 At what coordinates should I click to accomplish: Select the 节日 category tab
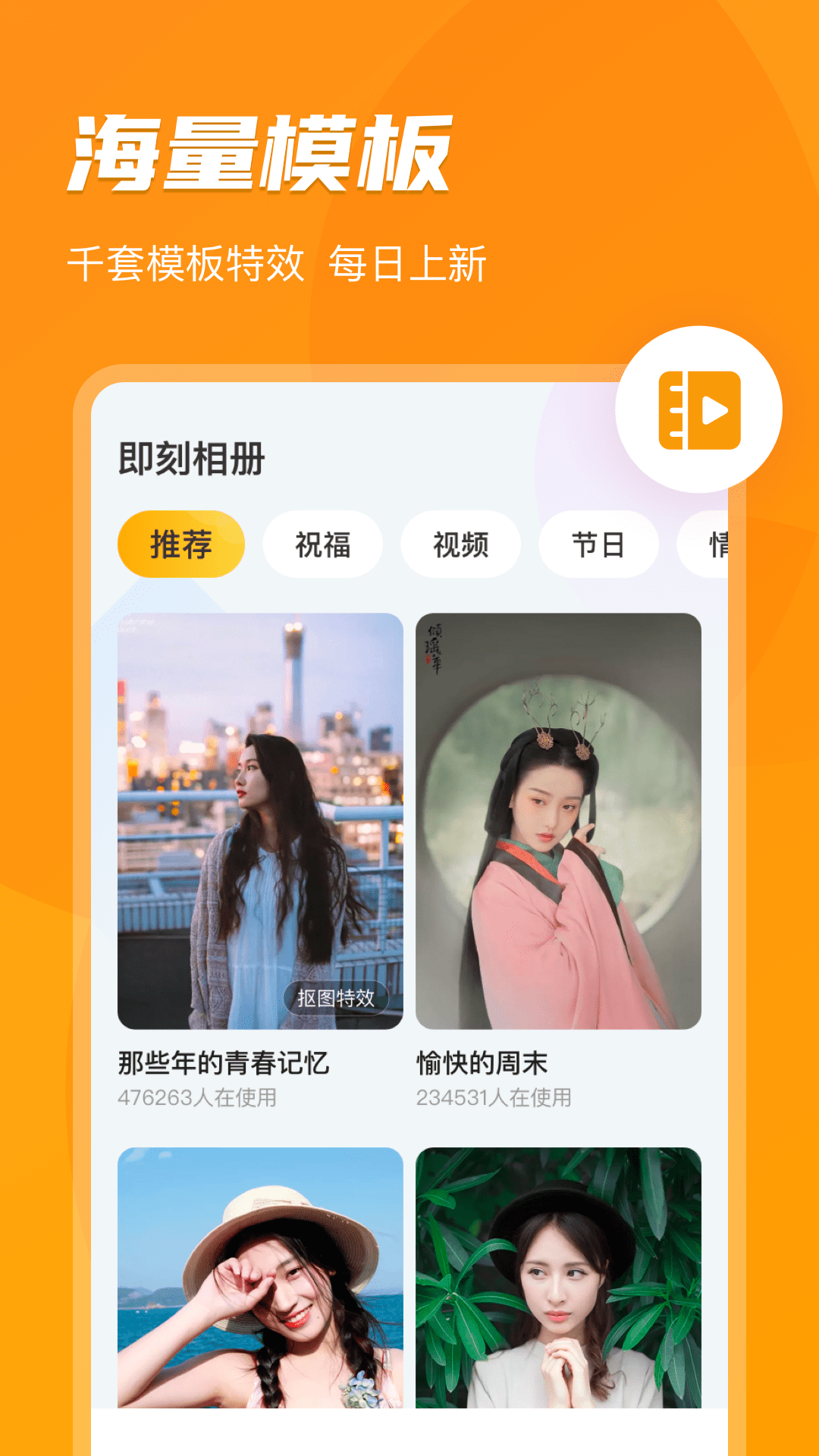[x=598, y=543]
